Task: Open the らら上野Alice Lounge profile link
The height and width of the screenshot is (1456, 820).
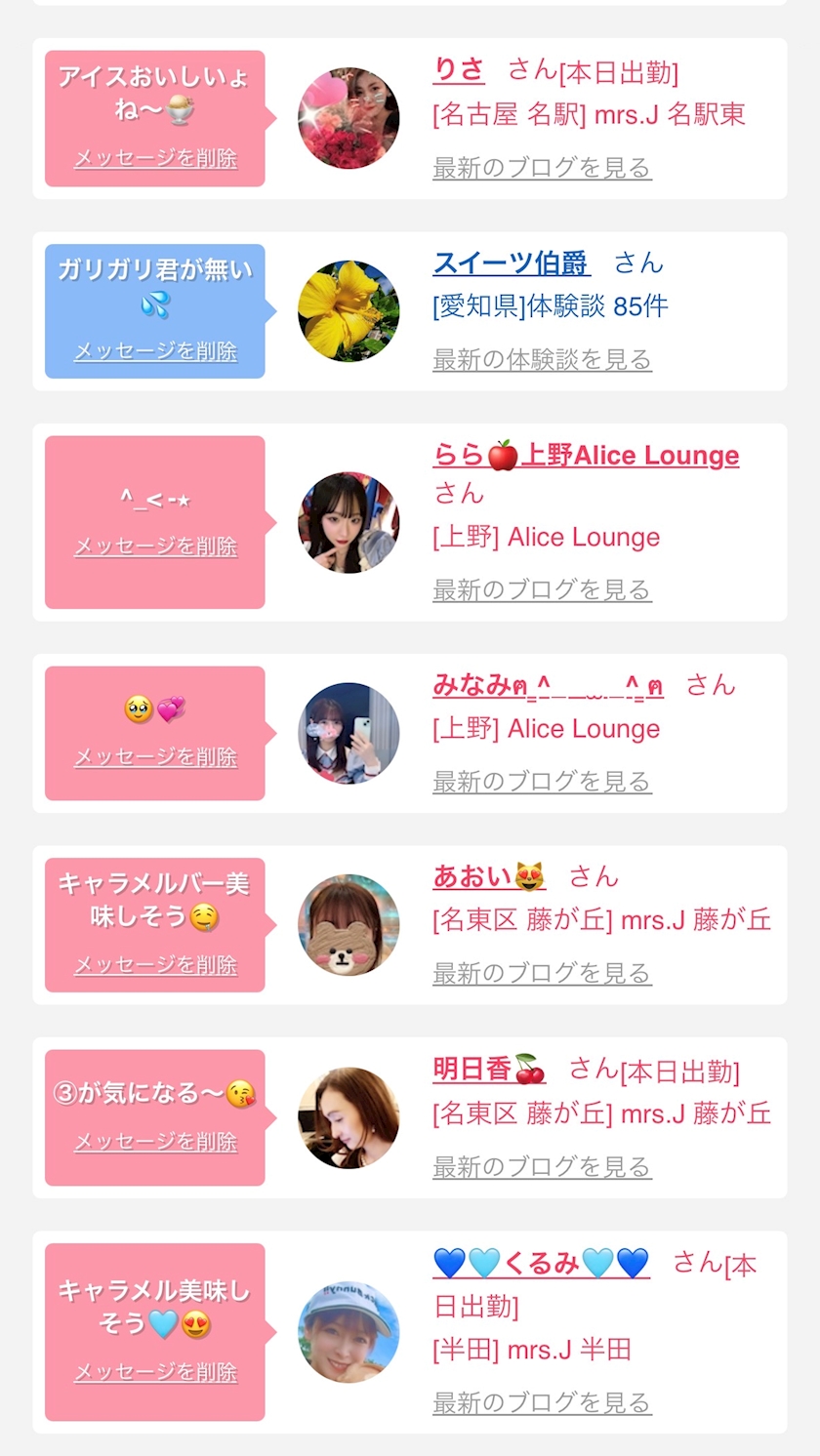Action: click(x=586, y=456)
